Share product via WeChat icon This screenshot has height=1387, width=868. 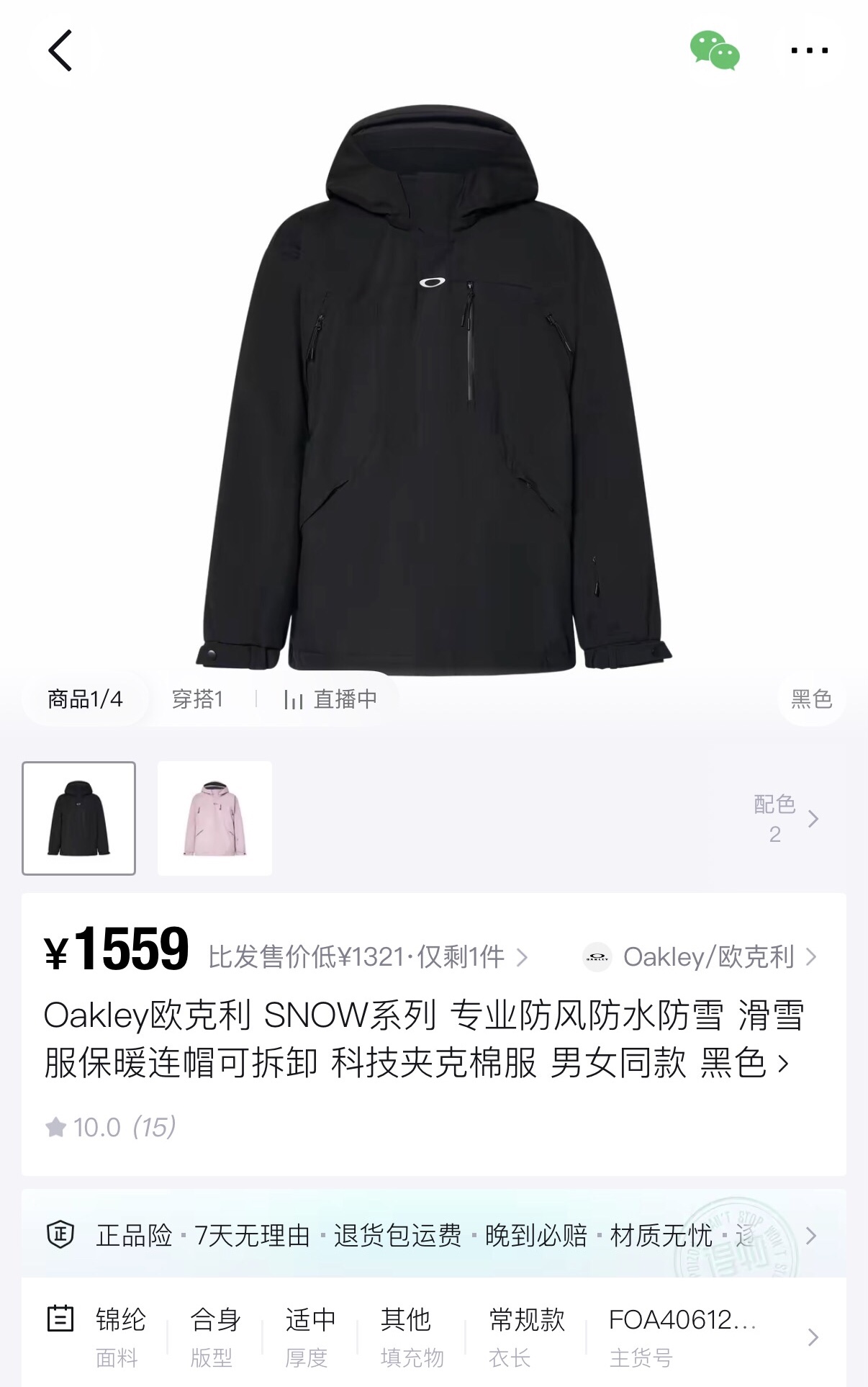coord(714,50)
